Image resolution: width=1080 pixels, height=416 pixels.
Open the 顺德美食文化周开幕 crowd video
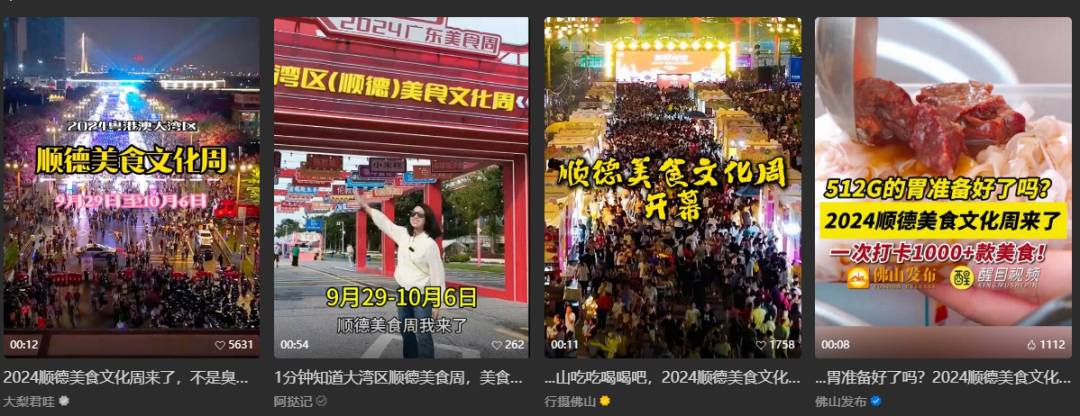tap(672, 187)
